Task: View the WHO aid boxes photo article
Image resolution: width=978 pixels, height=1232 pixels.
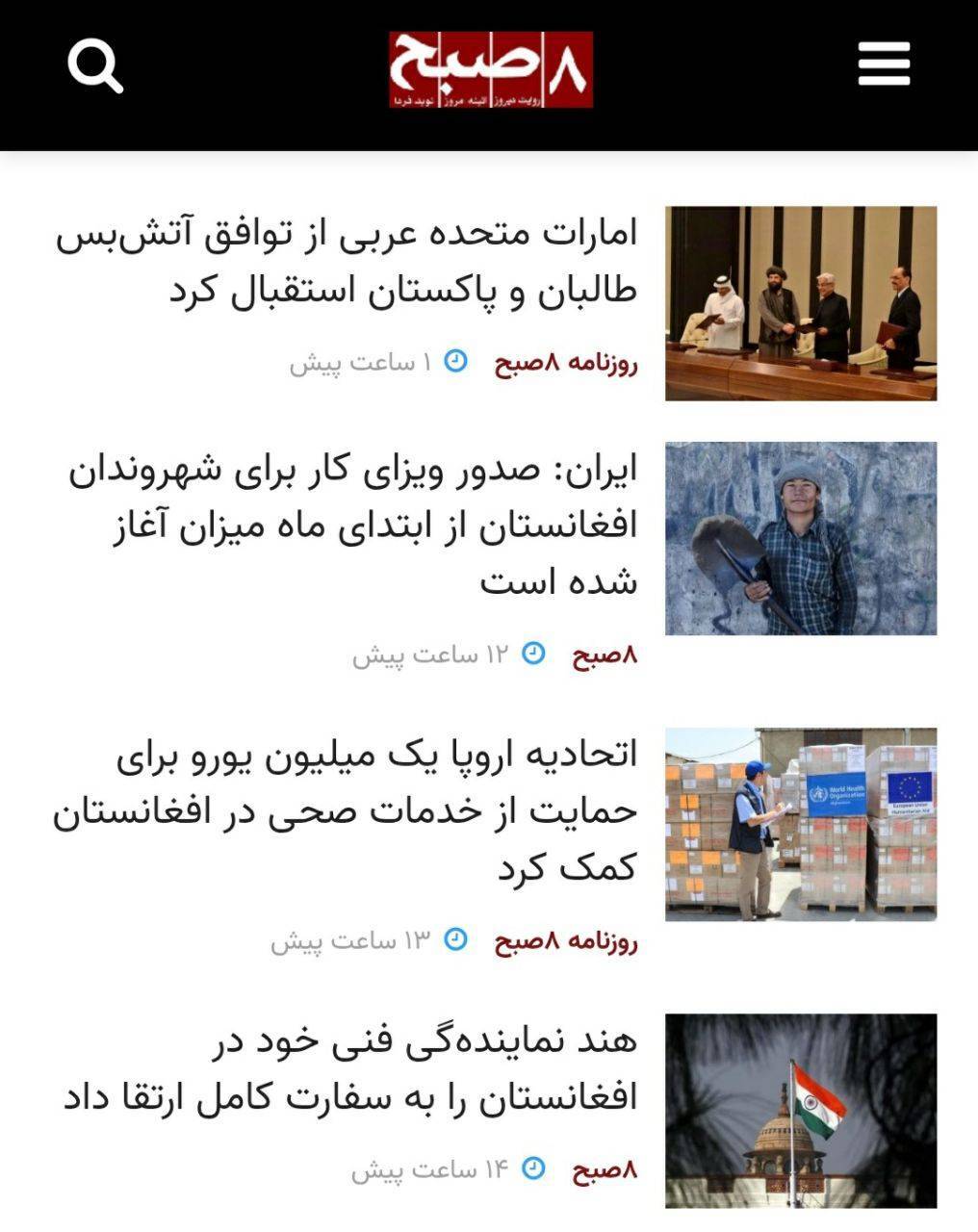Action: pyautogui.click(x=800, y=824)
